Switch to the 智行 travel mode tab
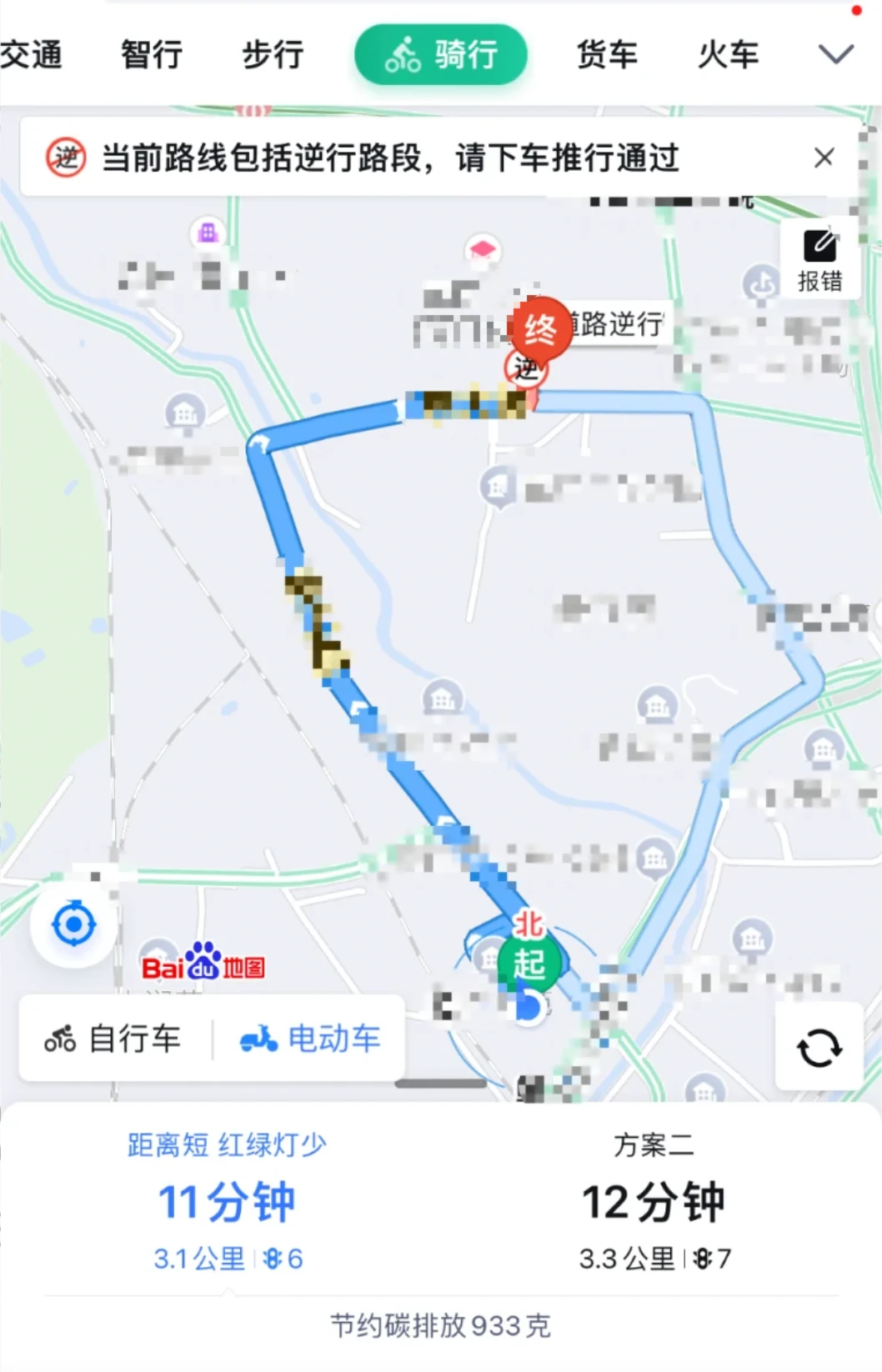This screenshot has width=882, height=1372. [152, 55]
